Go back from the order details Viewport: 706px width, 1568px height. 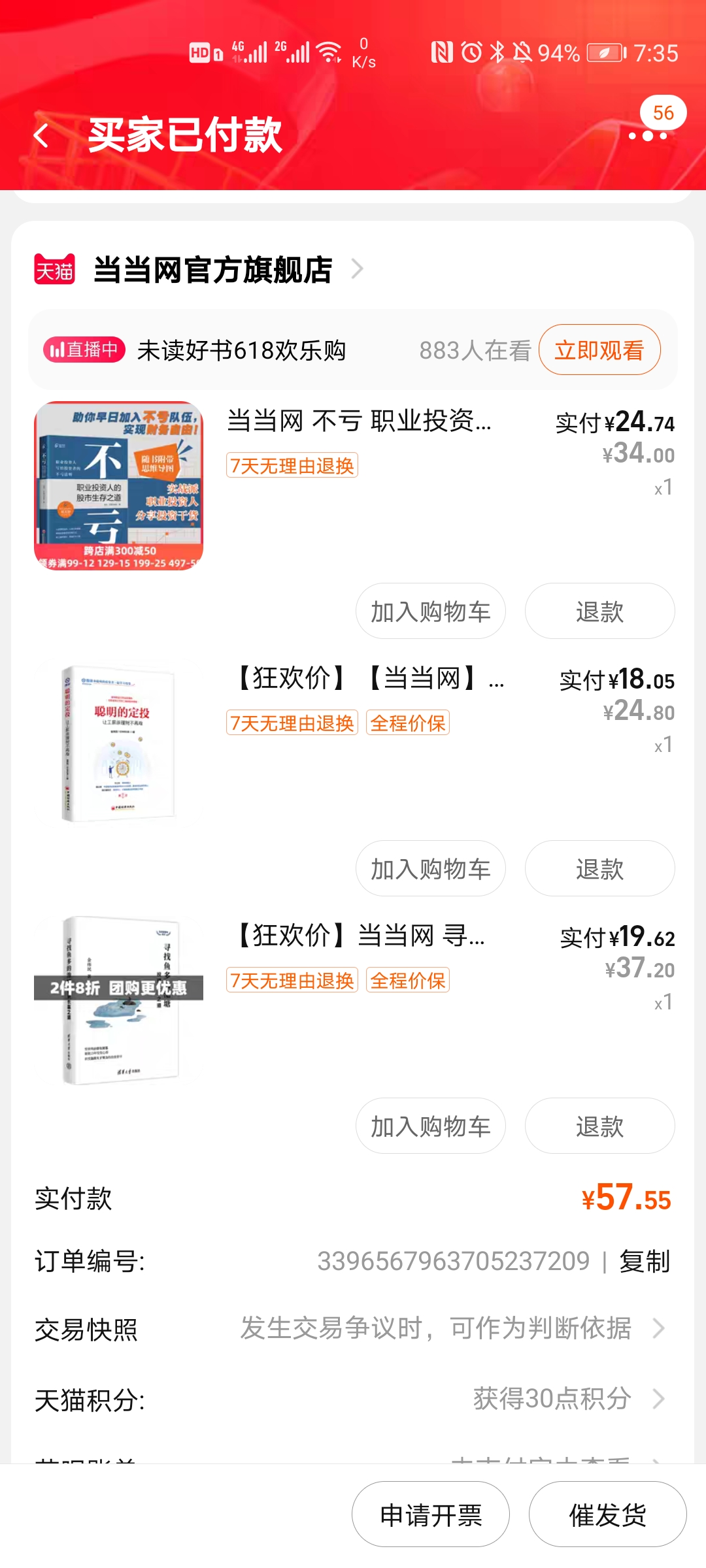tap(42, 136)
